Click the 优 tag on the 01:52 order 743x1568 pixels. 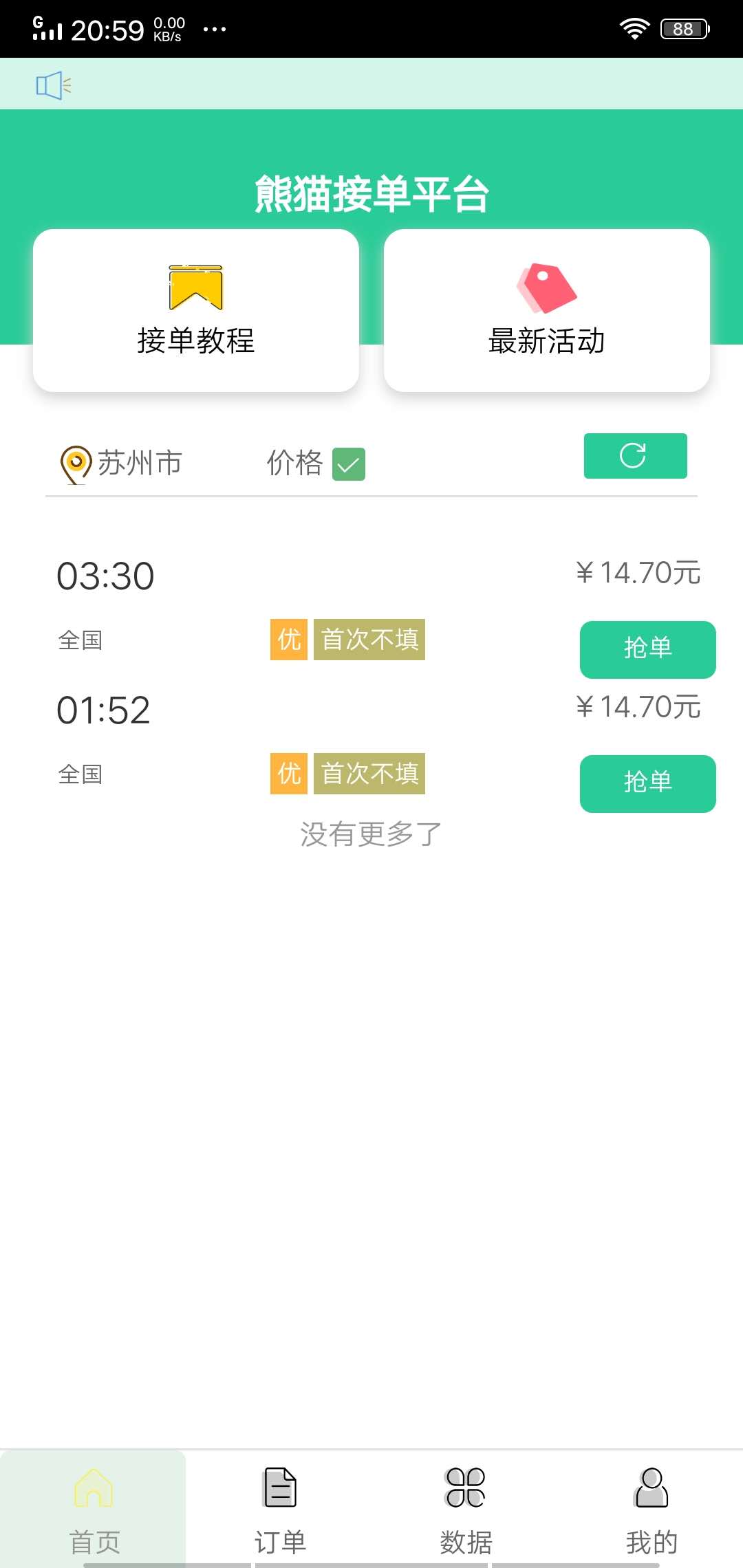click(287, 773)
